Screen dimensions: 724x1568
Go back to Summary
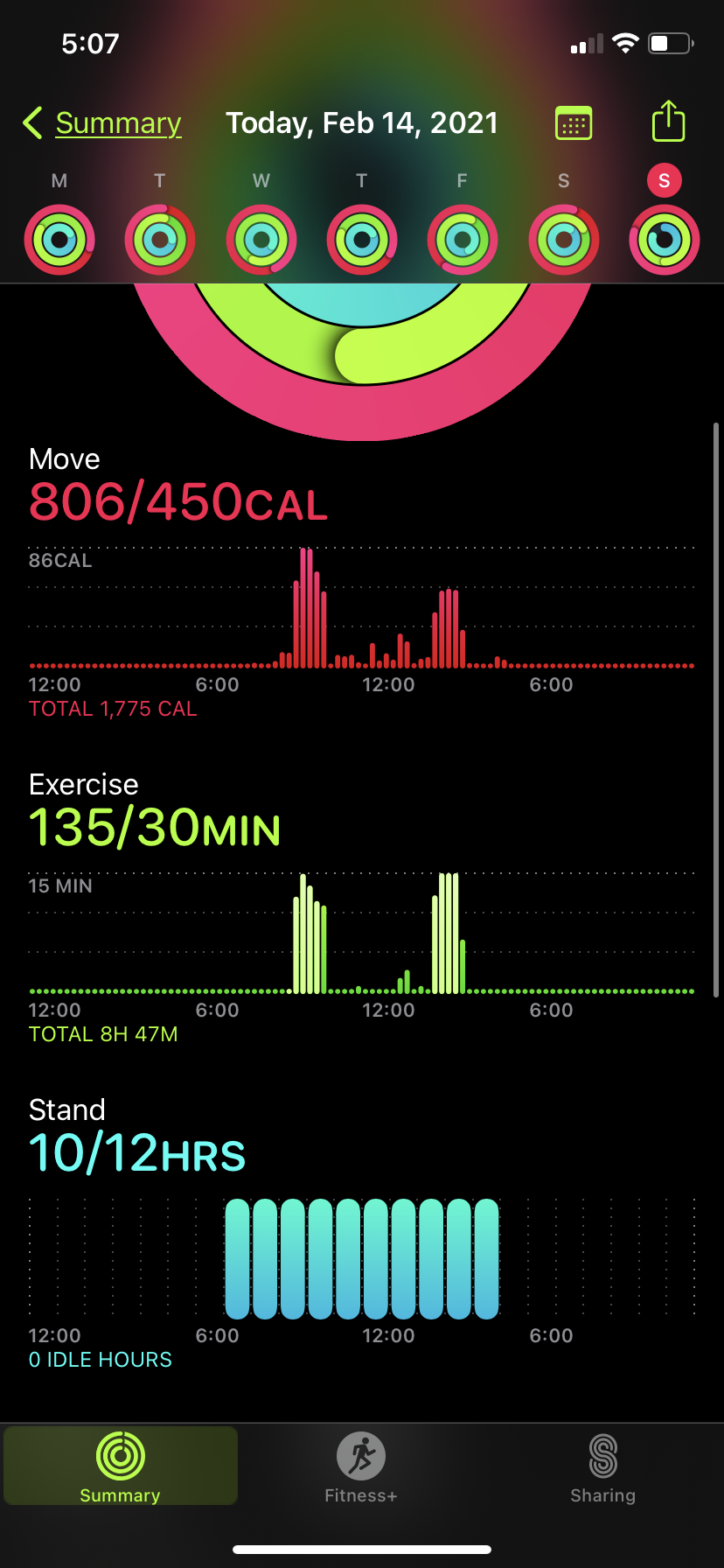tap(103, 123)
